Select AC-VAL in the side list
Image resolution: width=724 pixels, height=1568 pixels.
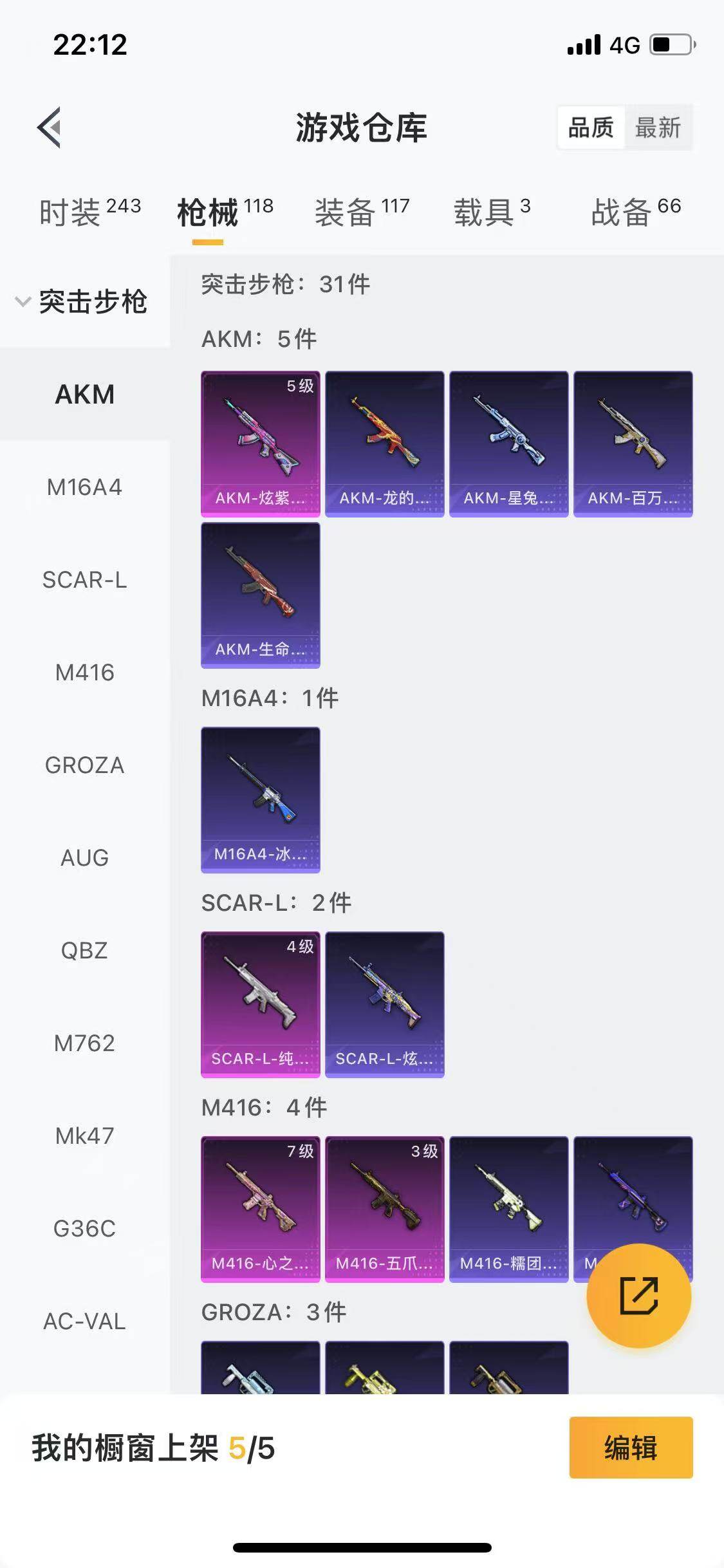click(85, 1321)
